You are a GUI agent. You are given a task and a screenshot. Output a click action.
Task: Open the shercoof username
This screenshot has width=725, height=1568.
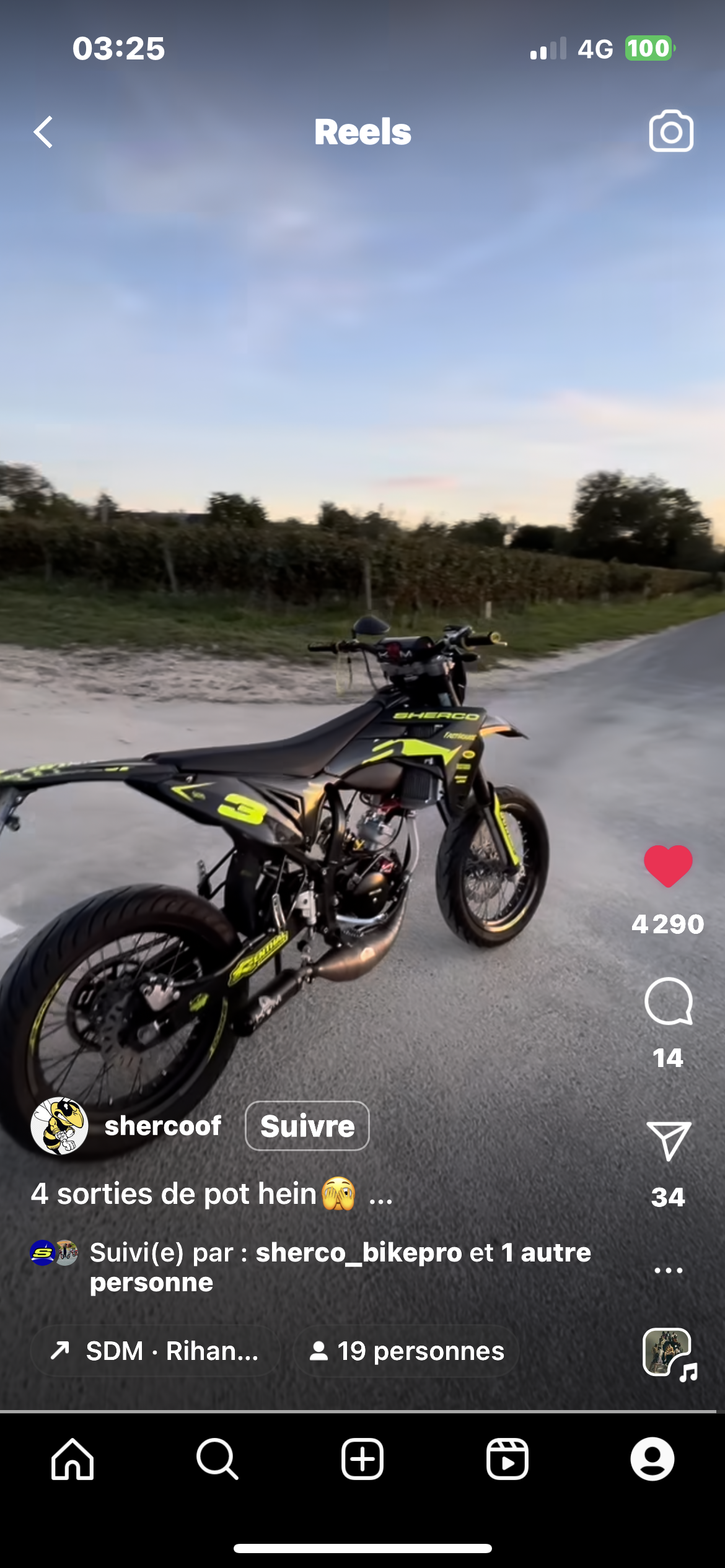point(162,1126)
